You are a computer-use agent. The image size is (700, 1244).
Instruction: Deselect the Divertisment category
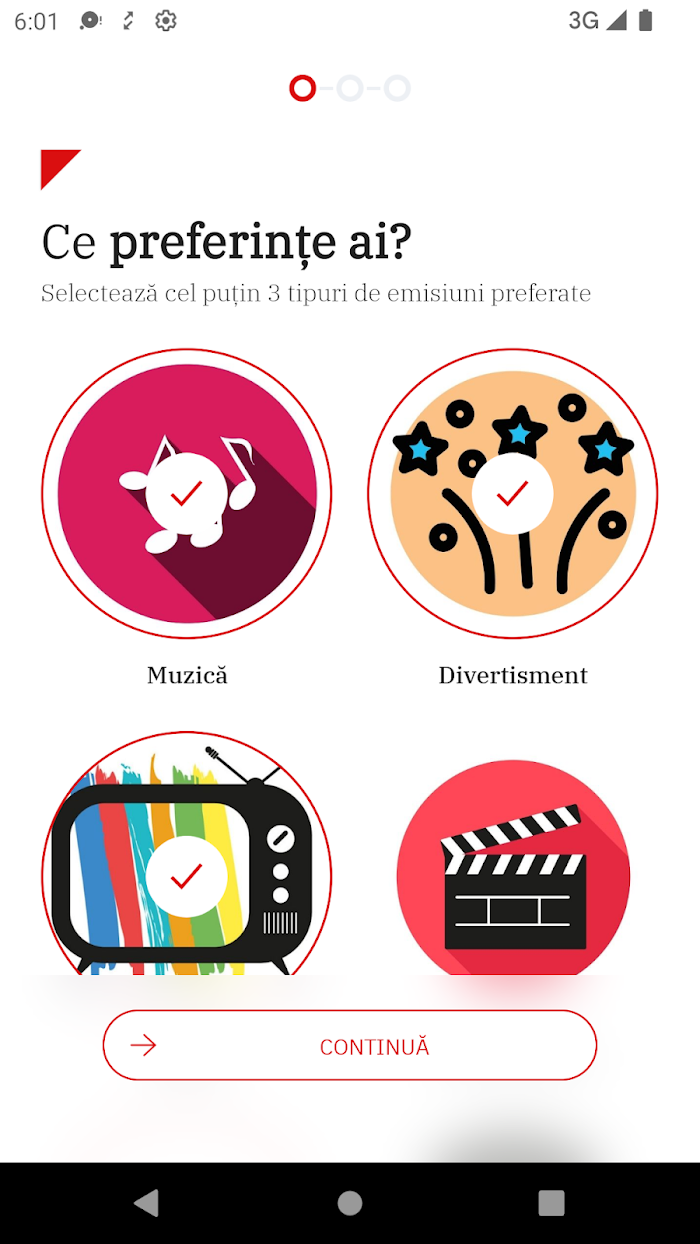pos(513,493)
